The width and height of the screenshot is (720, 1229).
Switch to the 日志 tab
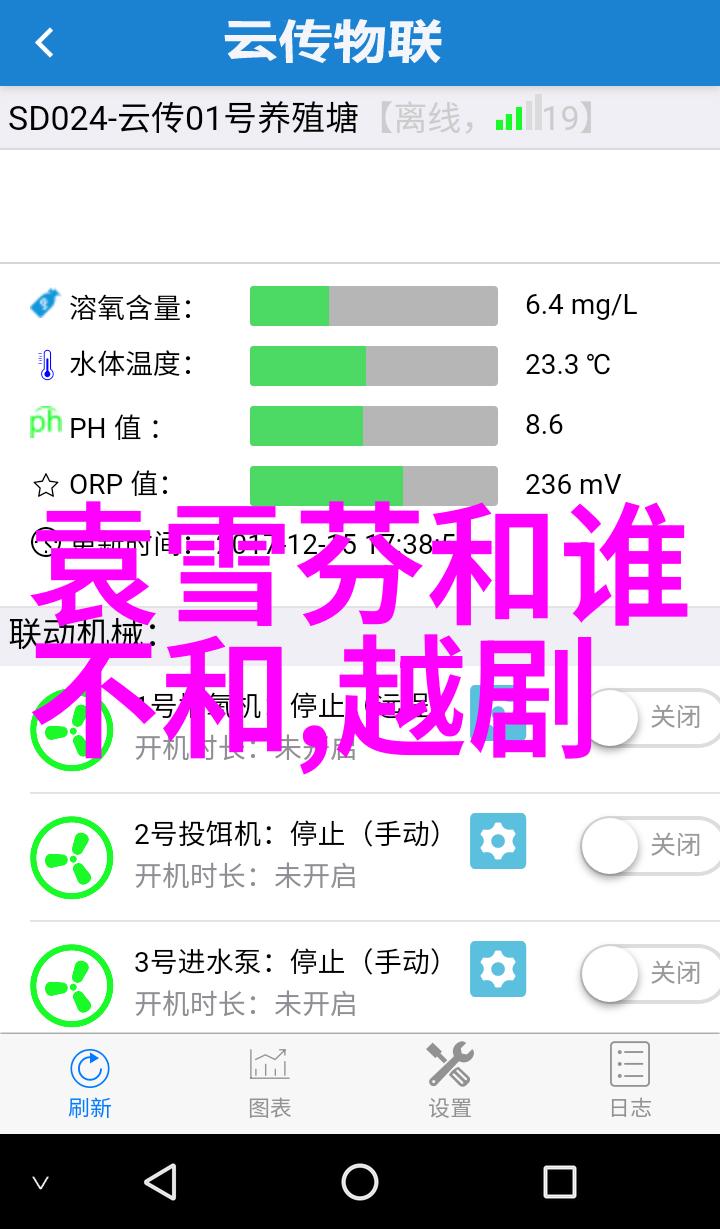point(630,1082)
